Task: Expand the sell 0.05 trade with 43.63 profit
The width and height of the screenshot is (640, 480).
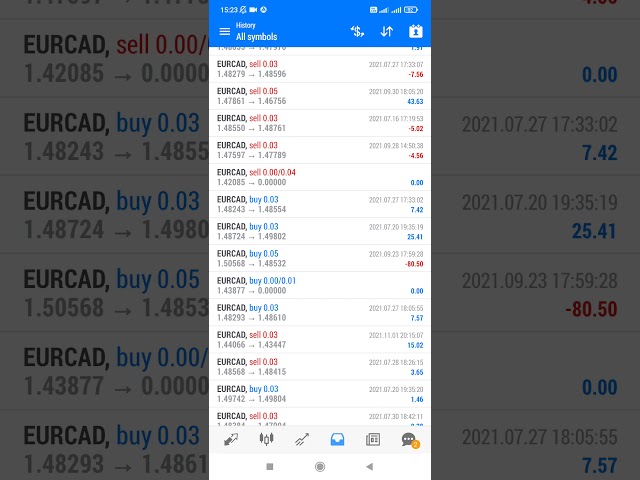Action: pyautogui.click(x=320, y=96)
